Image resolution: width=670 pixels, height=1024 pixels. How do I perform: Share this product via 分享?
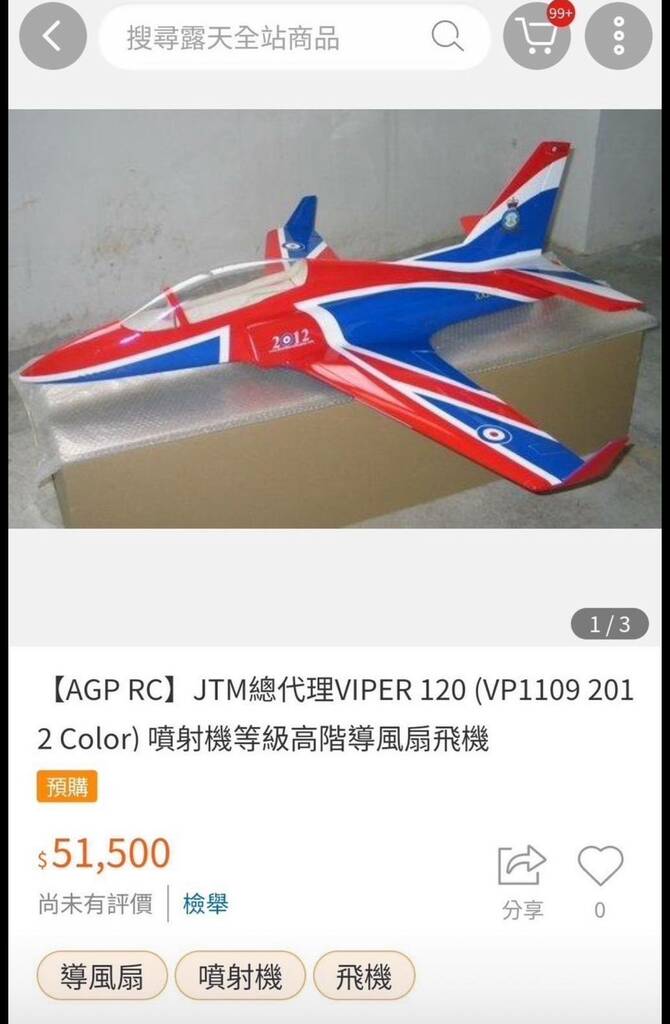pyautogui.click(x=522, y=880)
